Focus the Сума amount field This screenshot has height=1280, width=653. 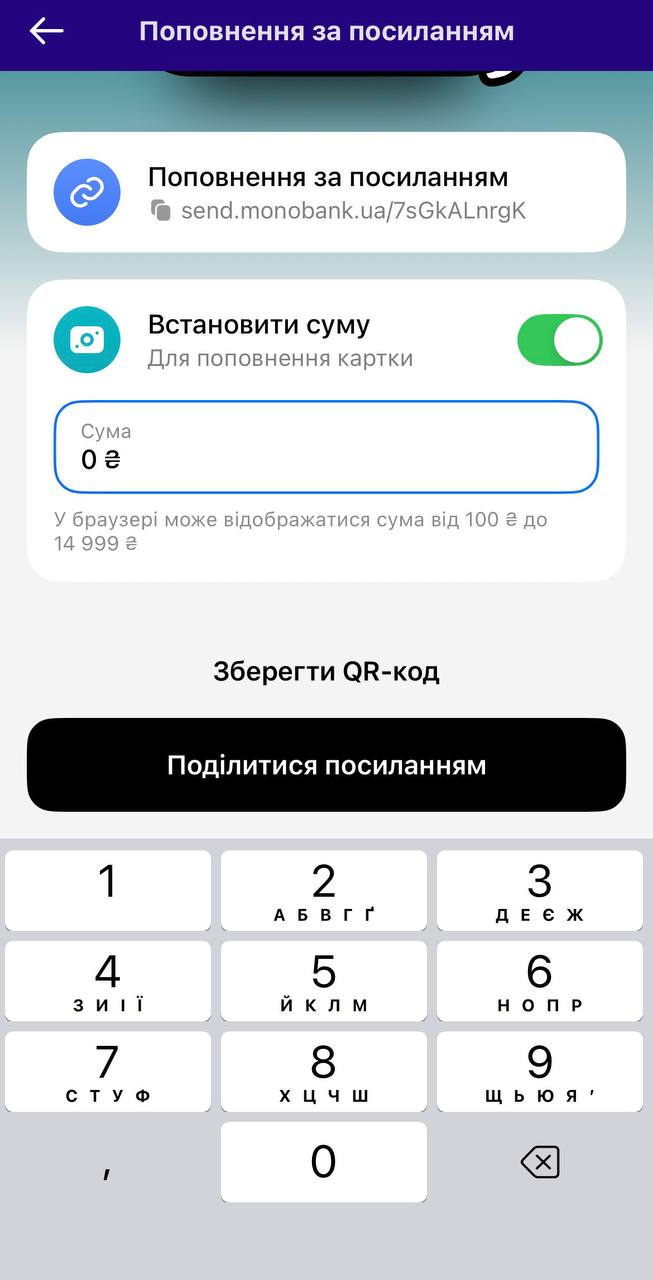[x=326, y=447]
